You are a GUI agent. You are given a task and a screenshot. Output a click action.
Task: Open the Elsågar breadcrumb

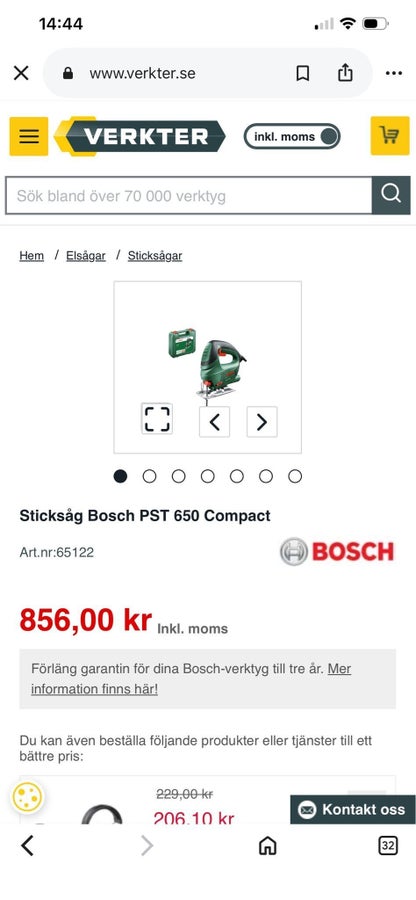click(86, 256)
